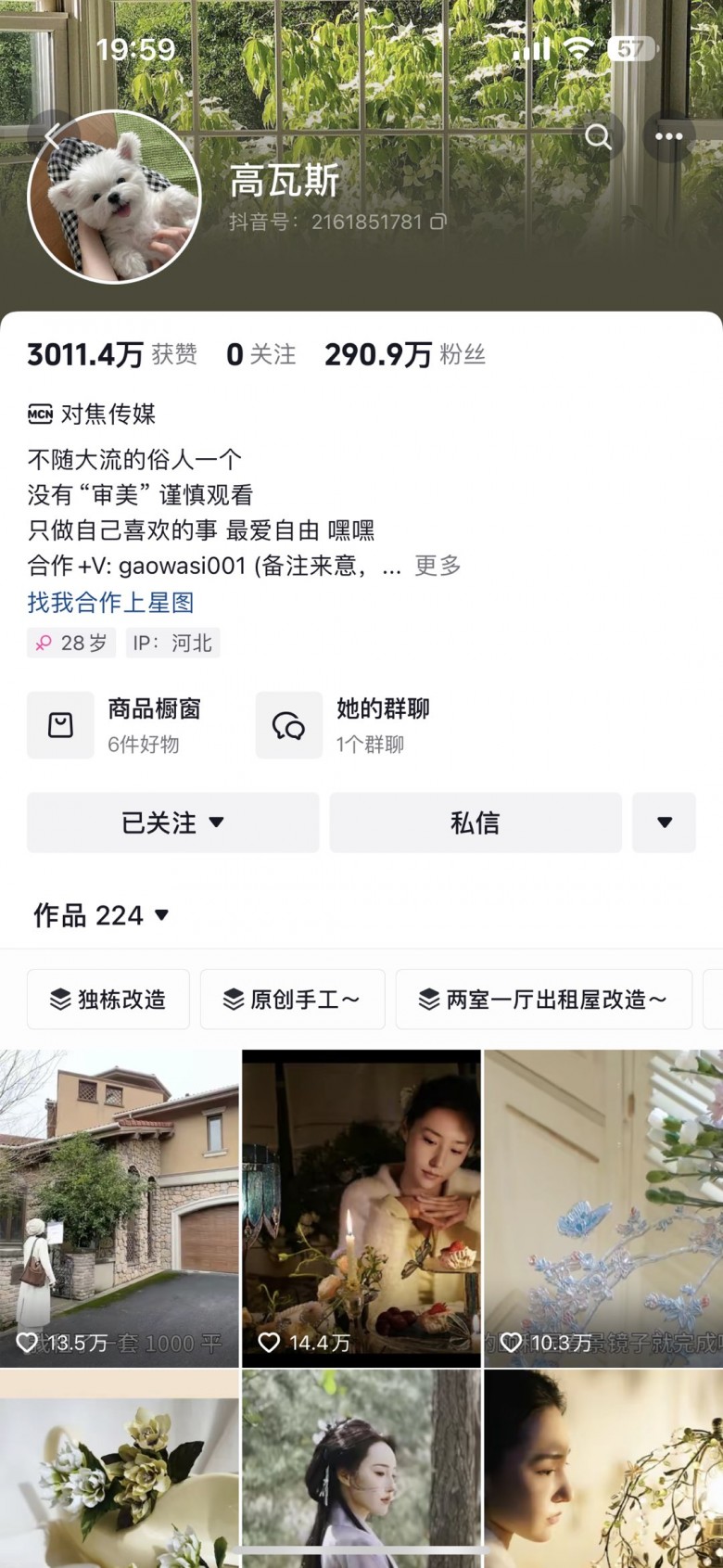Copy the 抖音号 2161851781
This screenshot has width=723, height=1568.
(x=438, y=222)
